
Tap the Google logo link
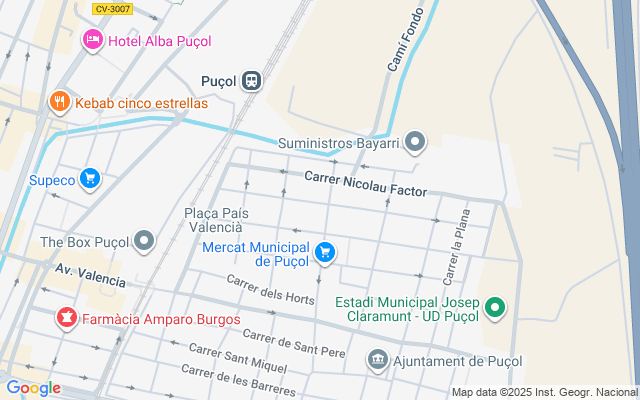pos(32,388)
